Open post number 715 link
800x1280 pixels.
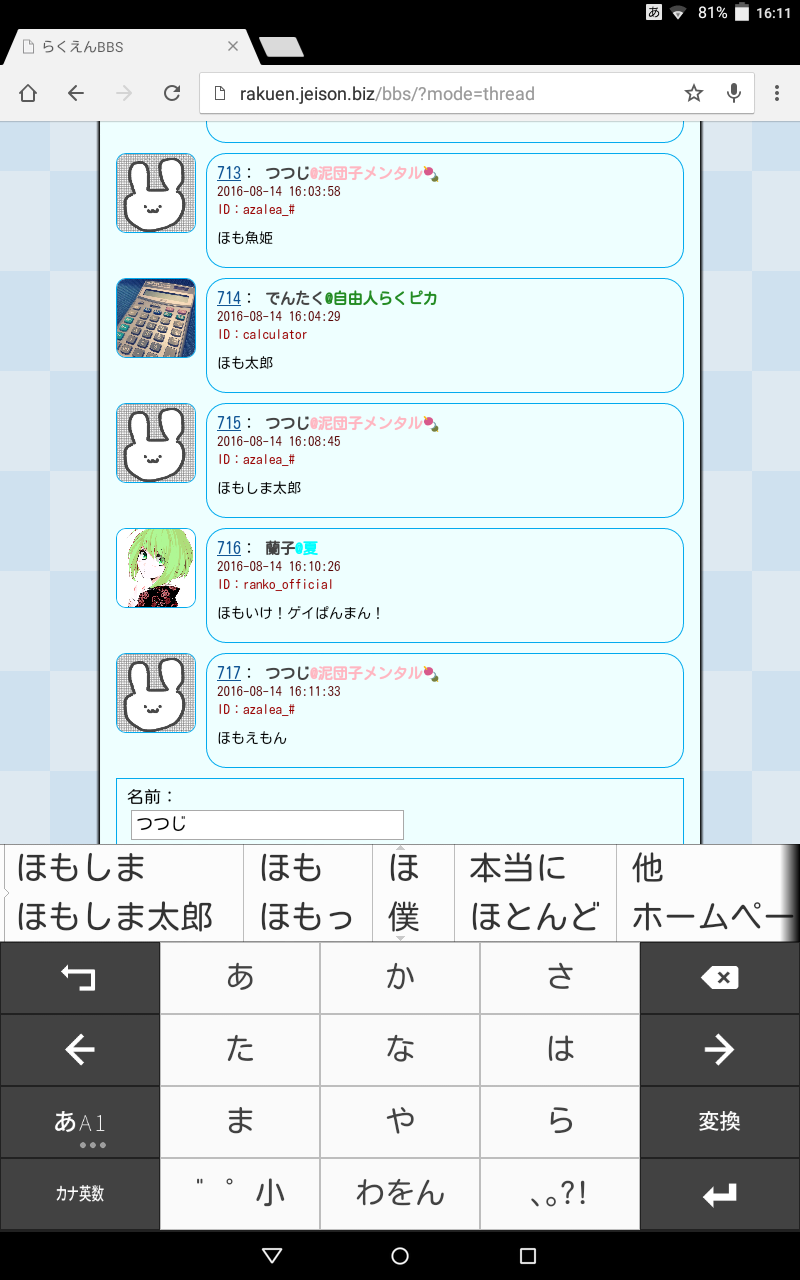tap(229, 423)
